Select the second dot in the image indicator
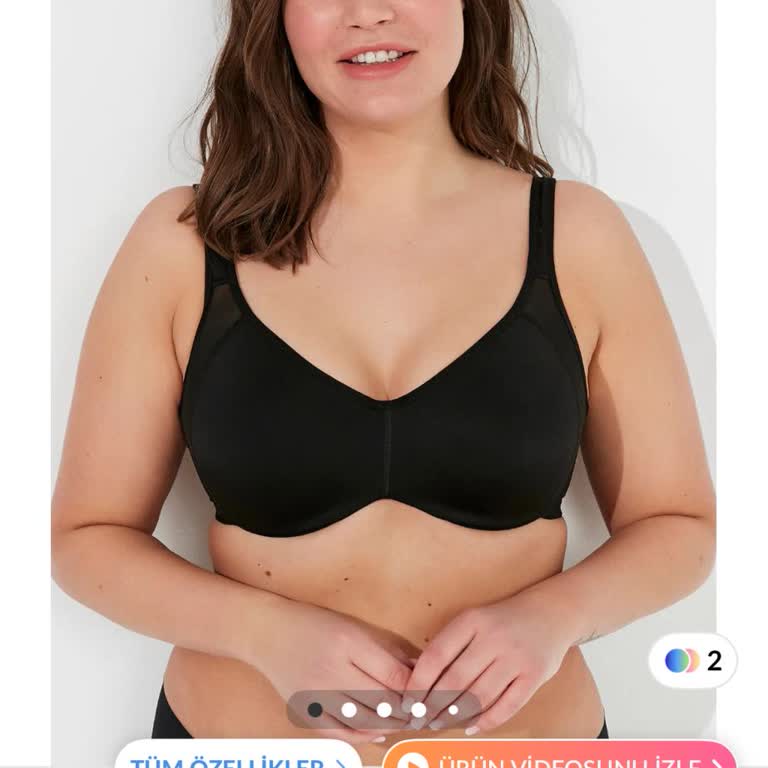The width and height of the screenshot is (768, 768). [x=349, y=710]
